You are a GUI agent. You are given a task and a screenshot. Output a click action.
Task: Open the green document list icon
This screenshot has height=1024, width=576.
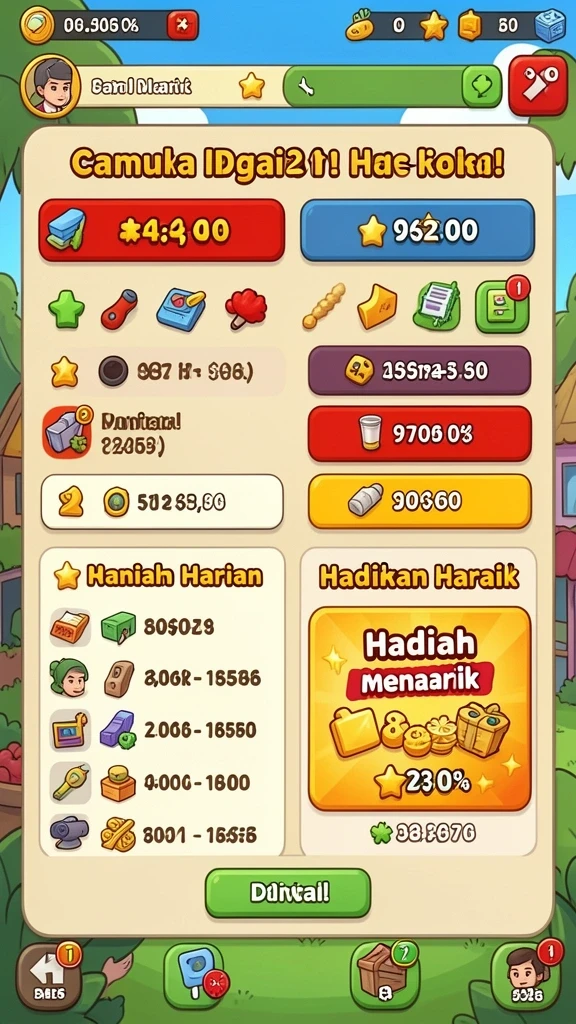point(437,305)
